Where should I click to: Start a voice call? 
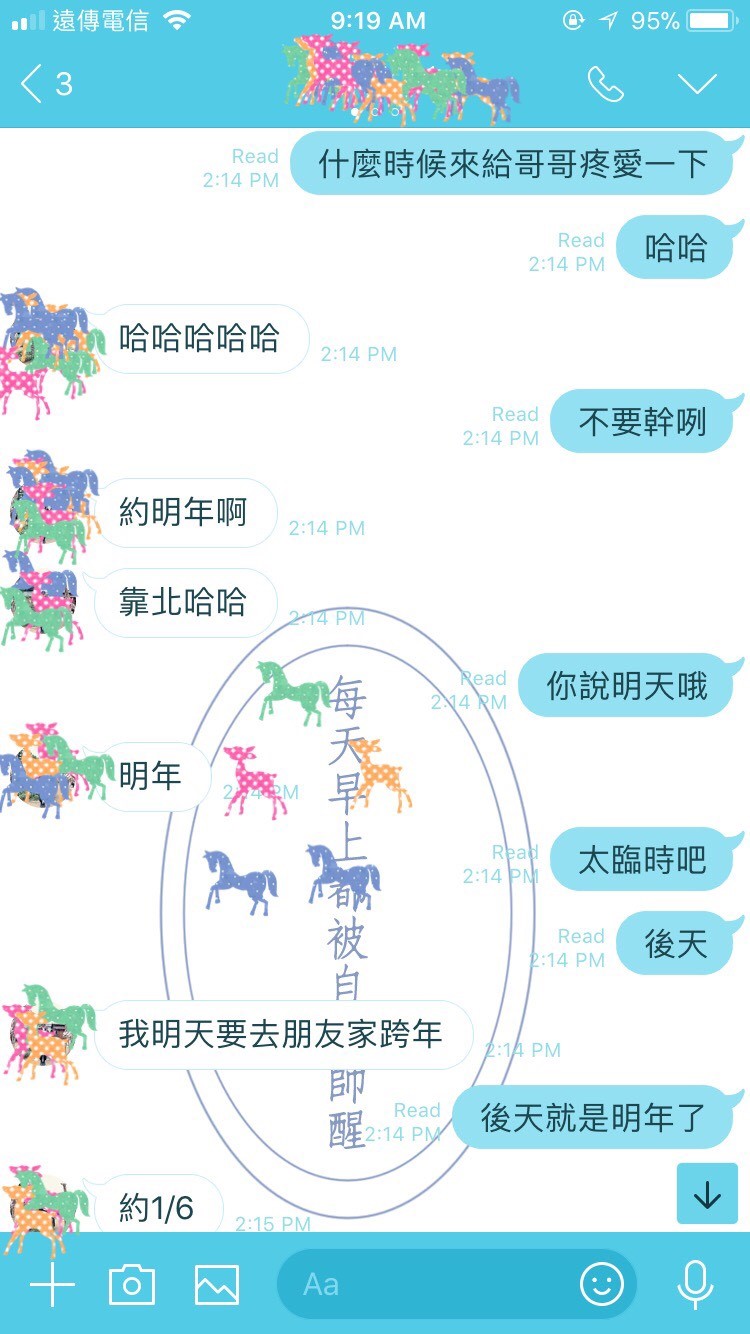(x=605, y=84)
